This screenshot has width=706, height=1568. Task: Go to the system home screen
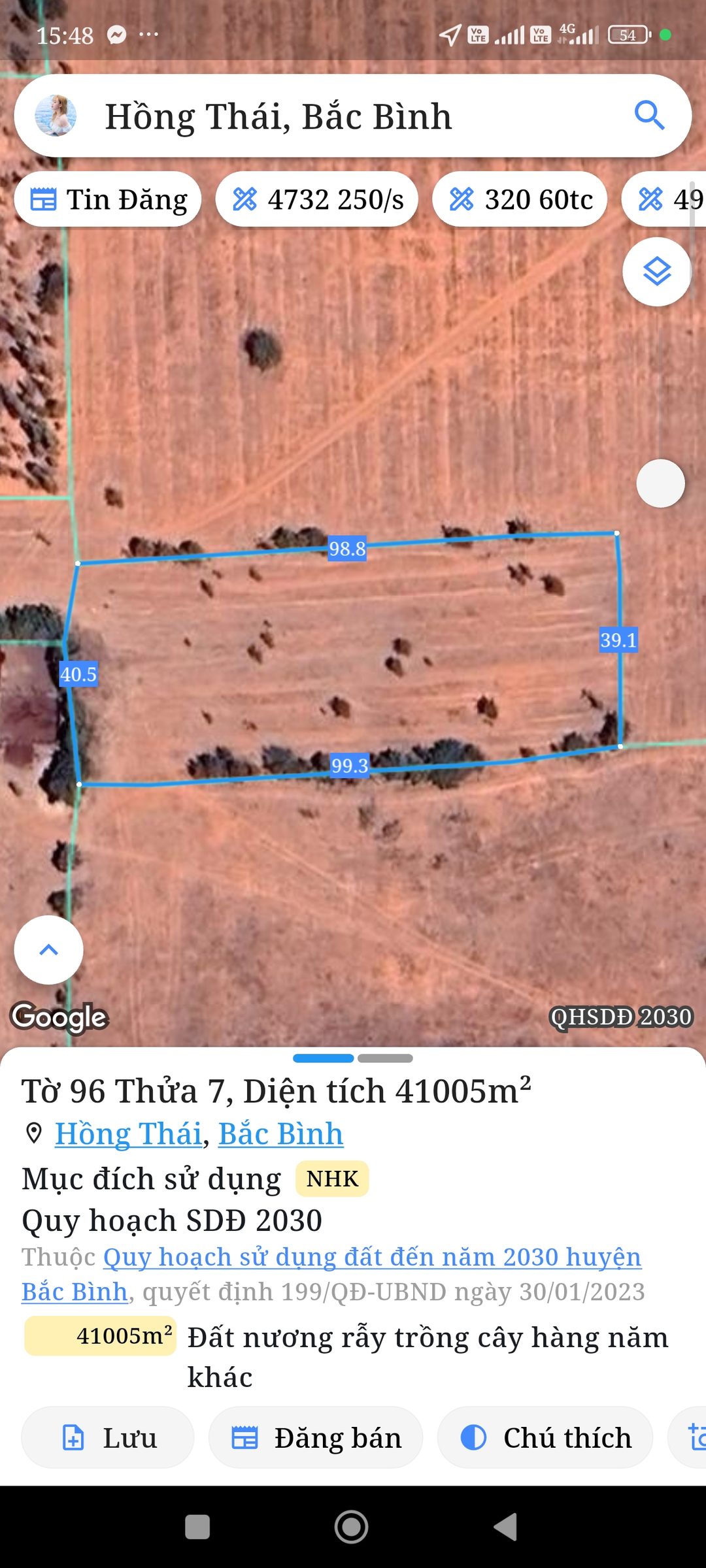coord(352,1527)
